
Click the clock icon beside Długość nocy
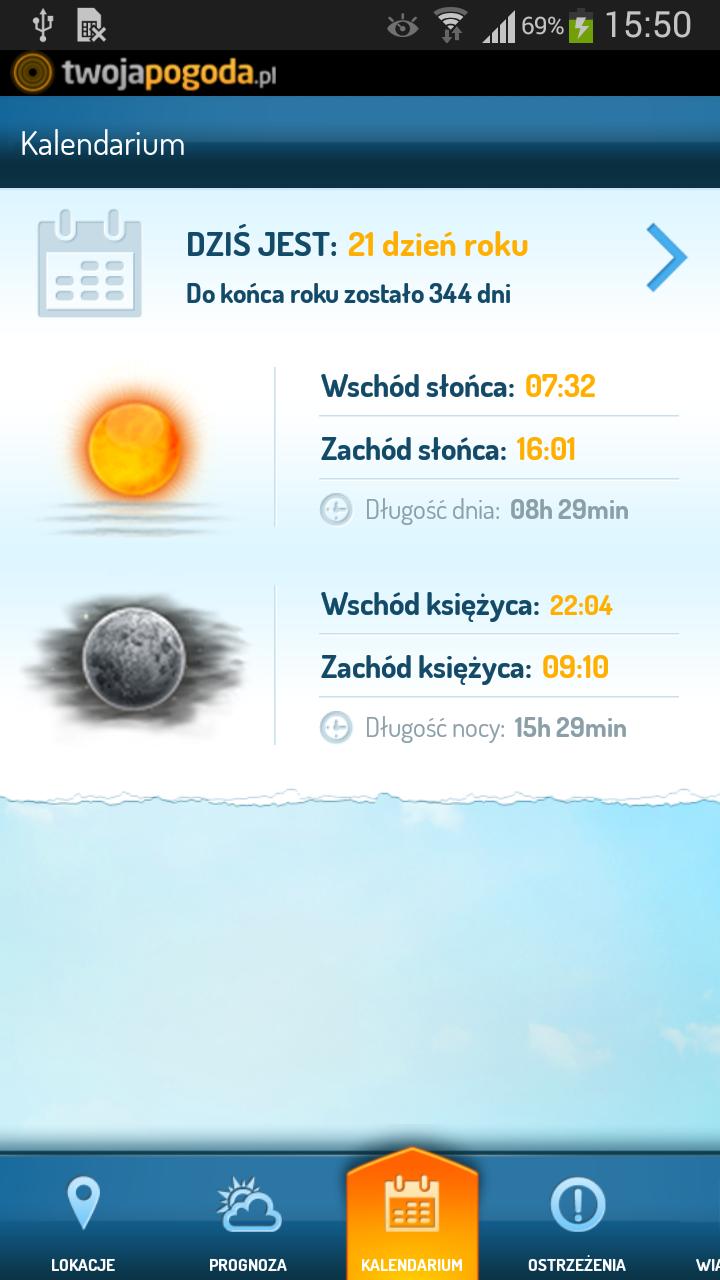(337, 728)
